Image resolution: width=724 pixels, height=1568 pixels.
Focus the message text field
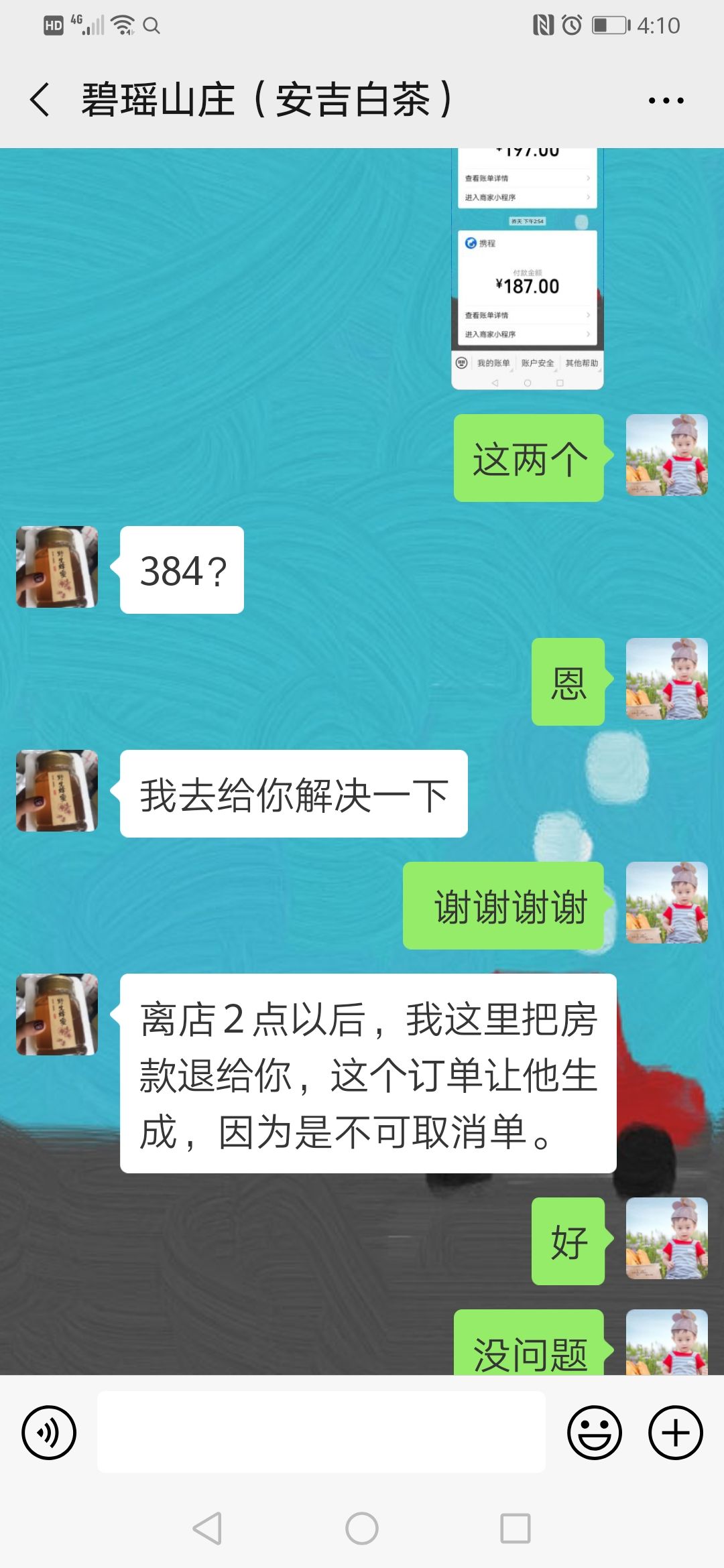click(x=321, y=1432)
